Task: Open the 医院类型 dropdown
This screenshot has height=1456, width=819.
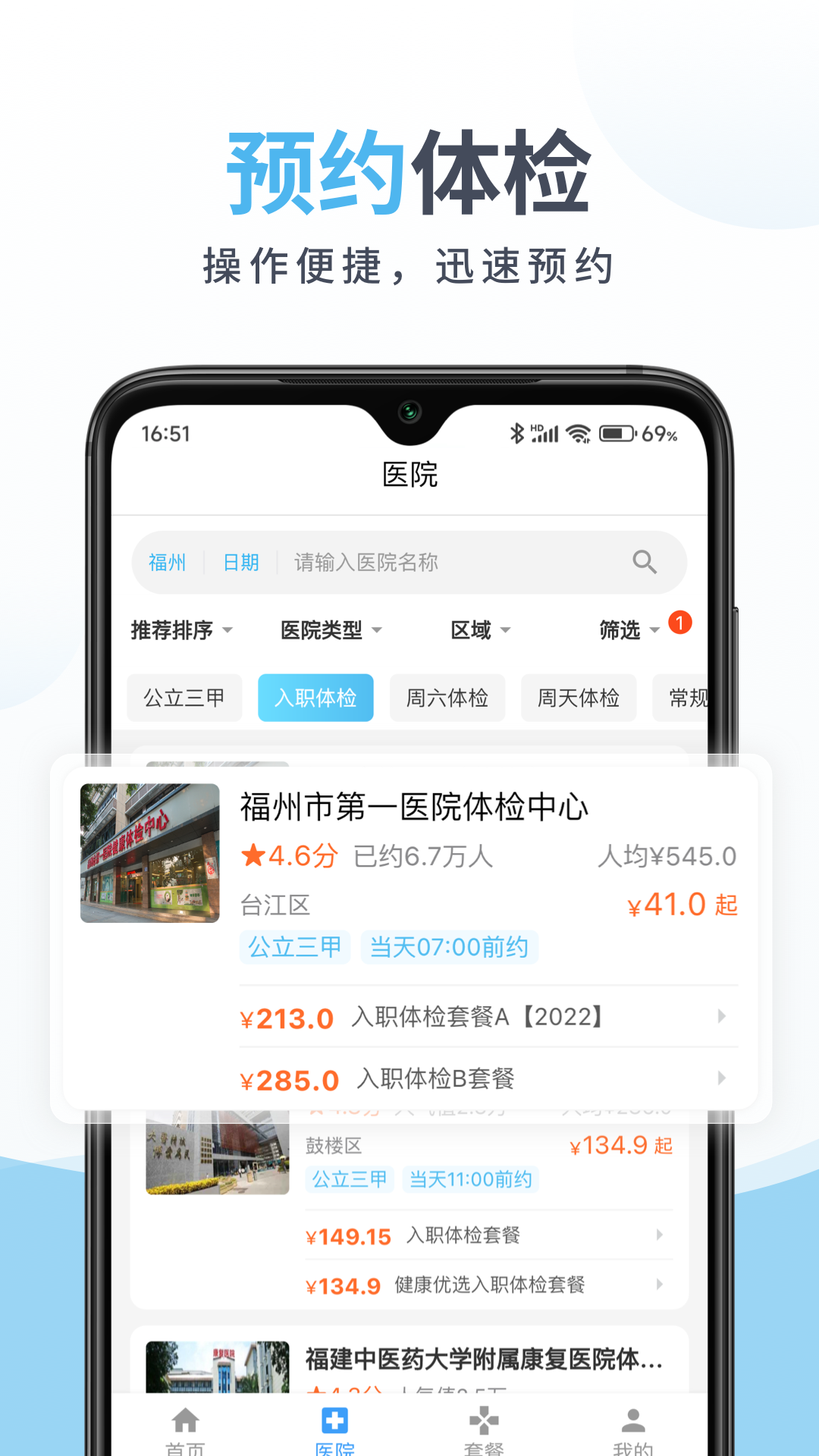Action: [x=331, y=630]
